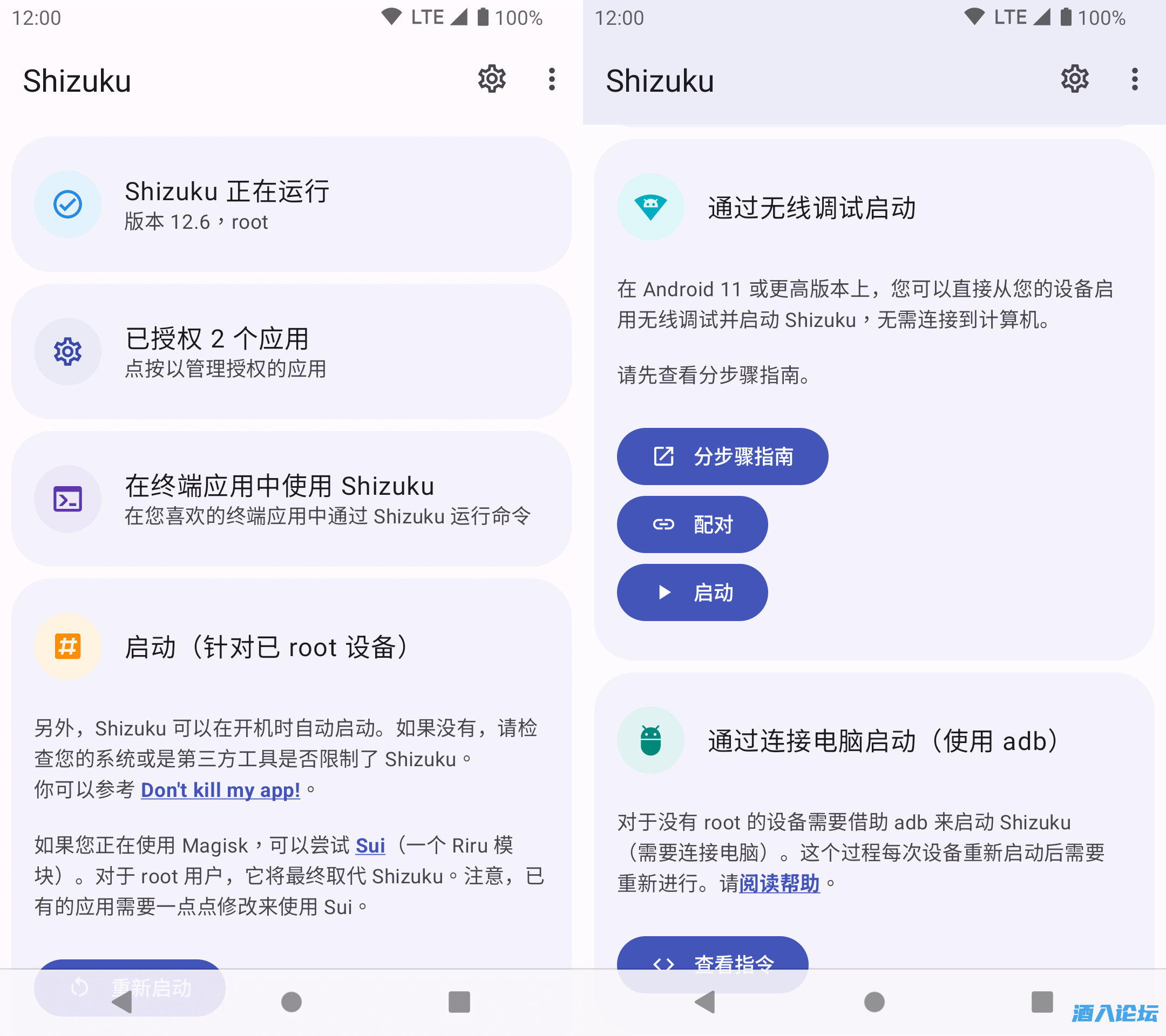Open the Sui link

coord(370,845)
